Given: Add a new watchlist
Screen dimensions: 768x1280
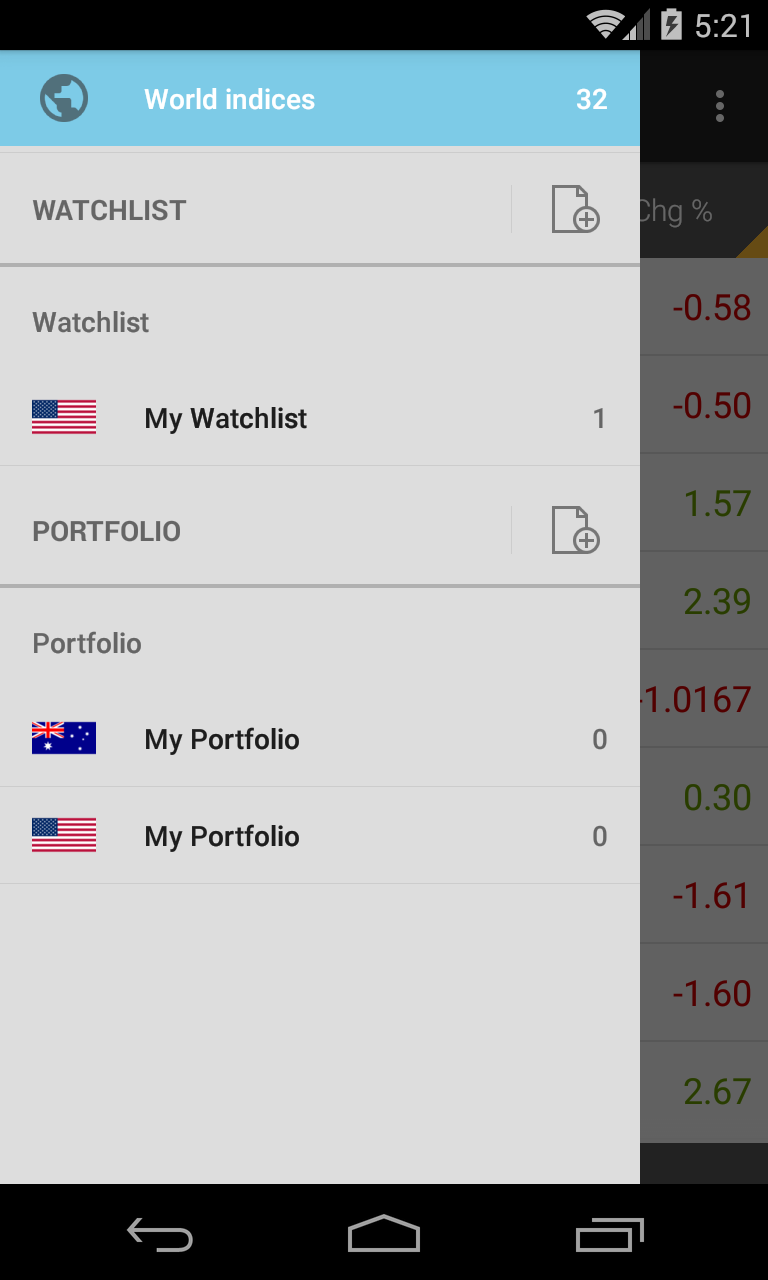Looking at the screenshot, I should click(575, 209).
